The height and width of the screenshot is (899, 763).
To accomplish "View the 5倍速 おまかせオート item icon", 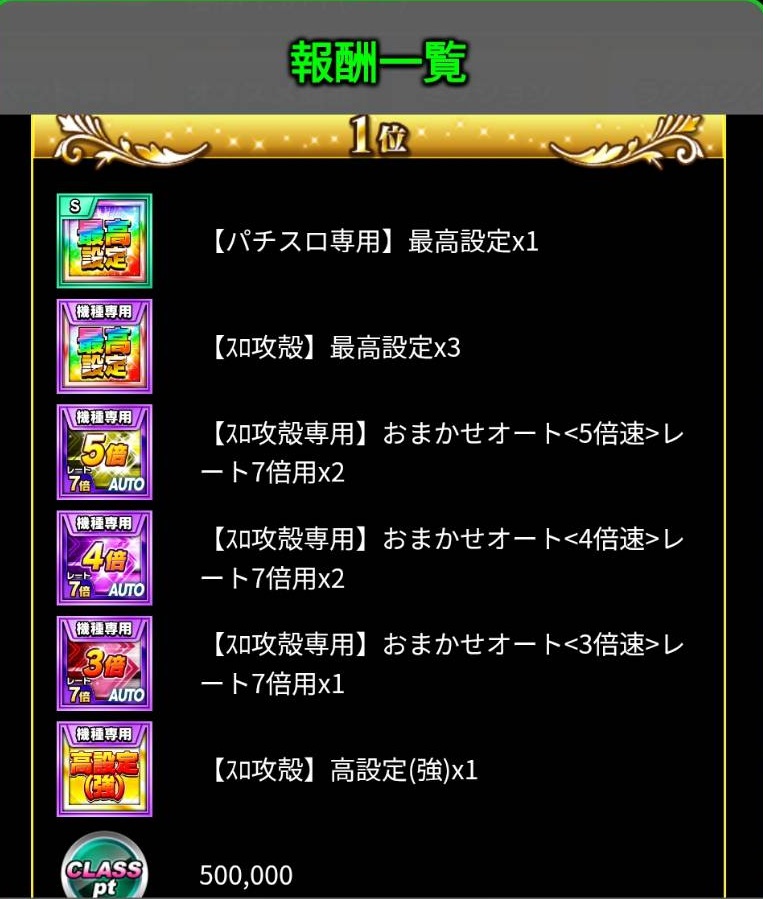I will tap(104, 452).
